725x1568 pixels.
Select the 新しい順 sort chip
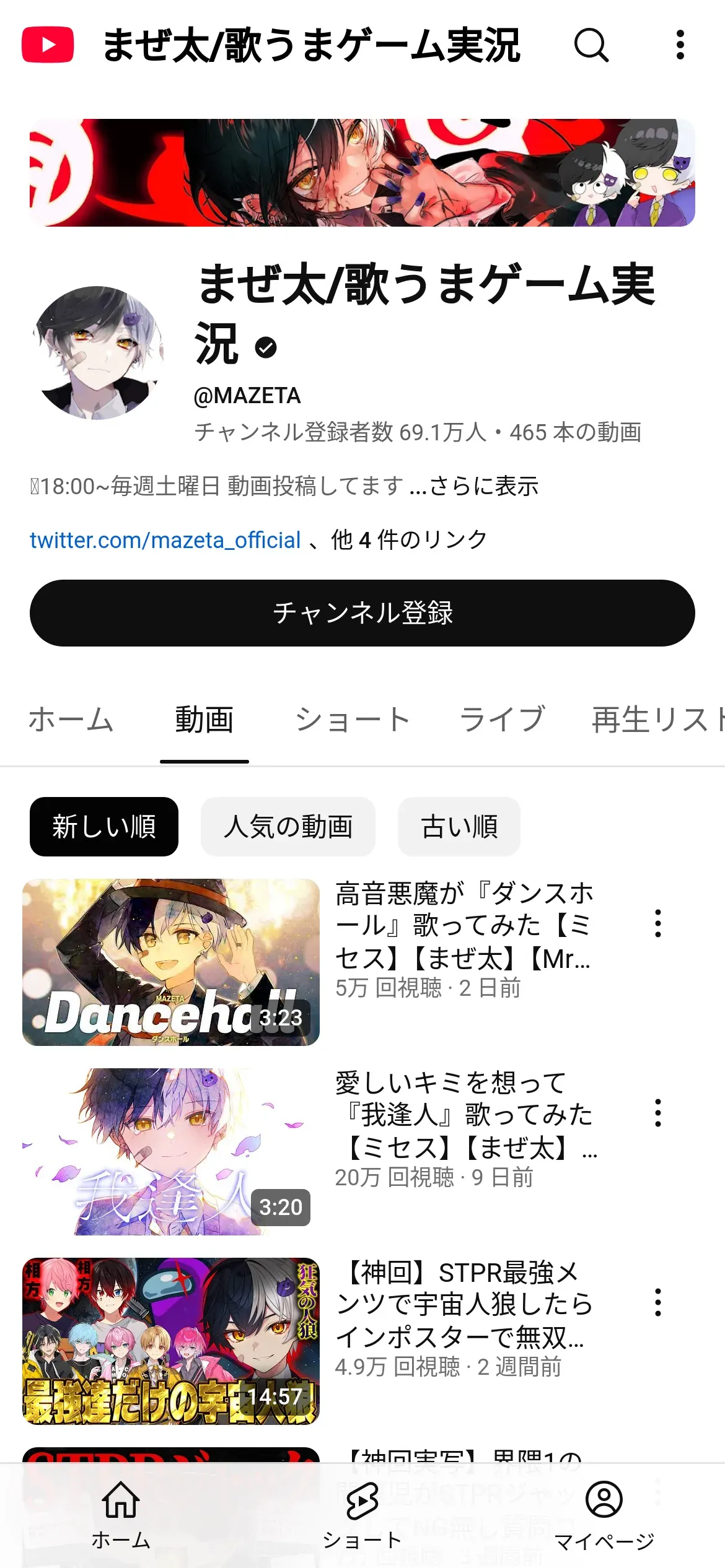click(104, 827)
